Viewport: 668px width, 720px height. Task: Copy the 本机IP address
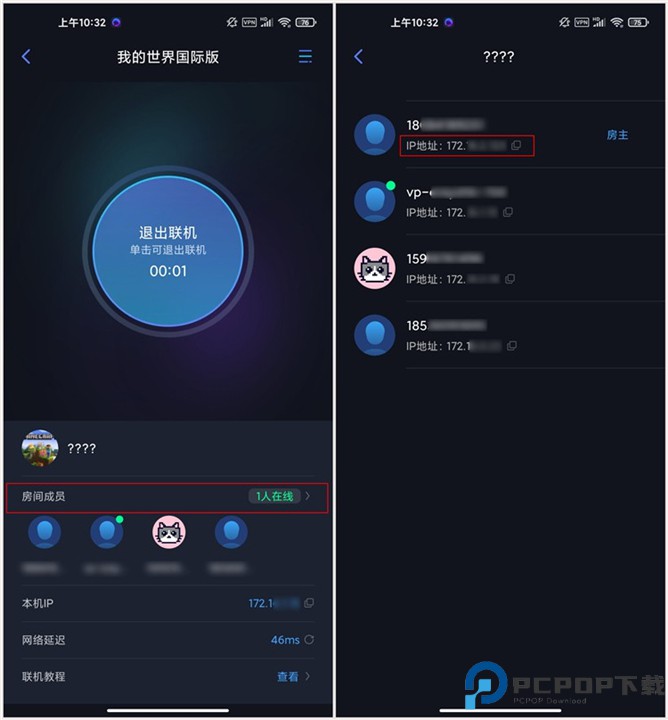tap(309, 603)
